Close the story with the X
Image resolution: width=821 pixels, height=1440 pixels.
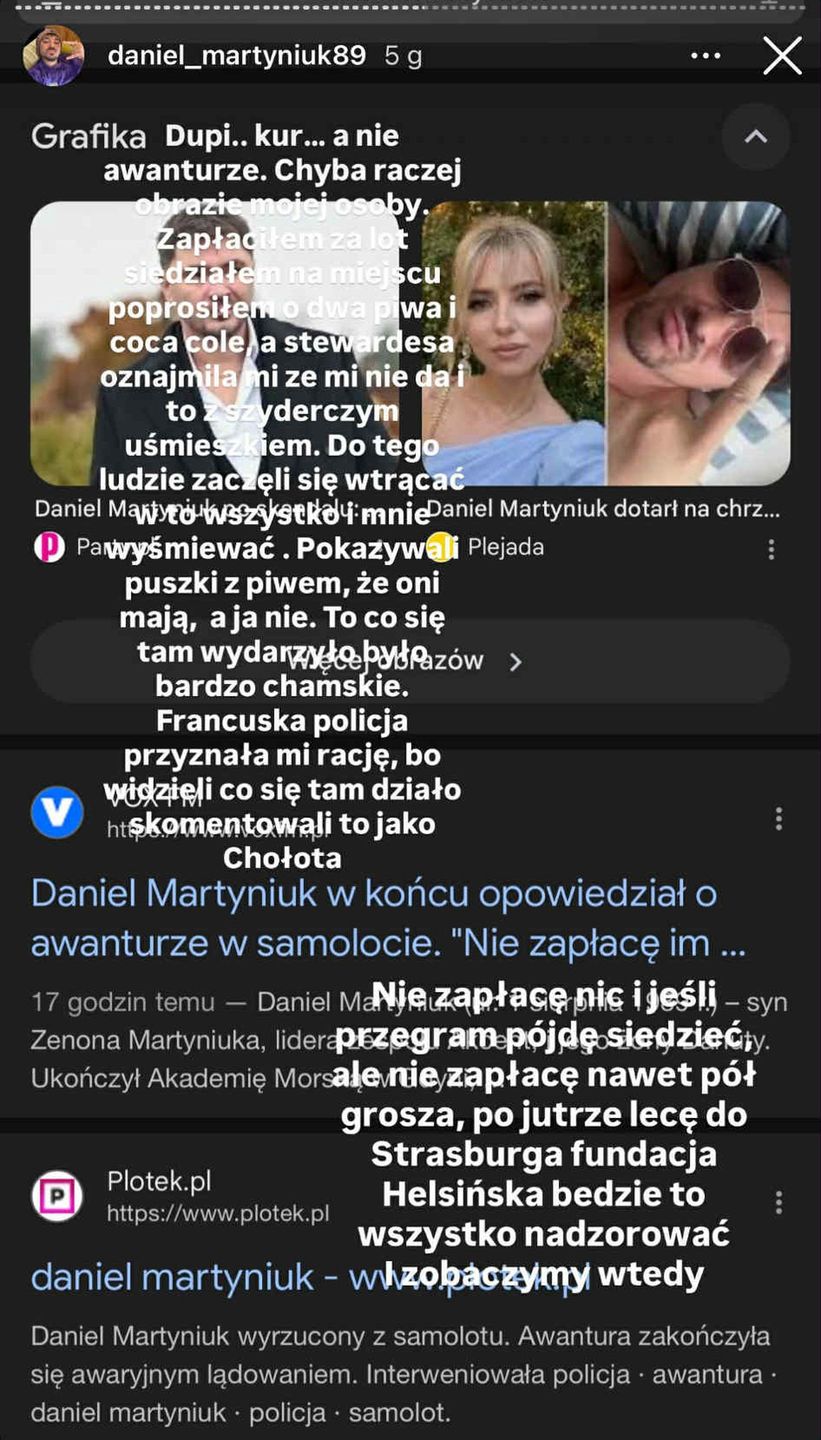[x=783, y=56]
